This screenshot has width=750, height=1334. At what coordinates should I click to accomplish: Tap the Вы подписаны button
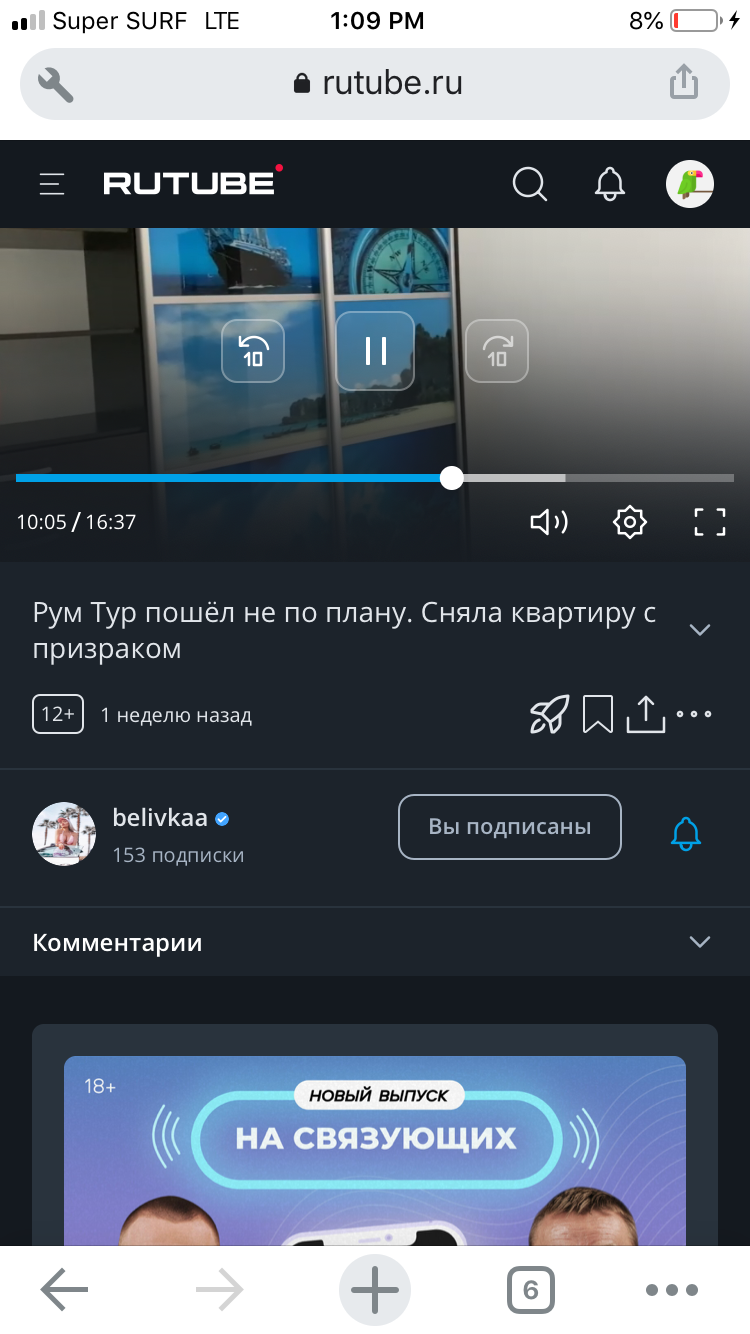click(x=510, y=827)
